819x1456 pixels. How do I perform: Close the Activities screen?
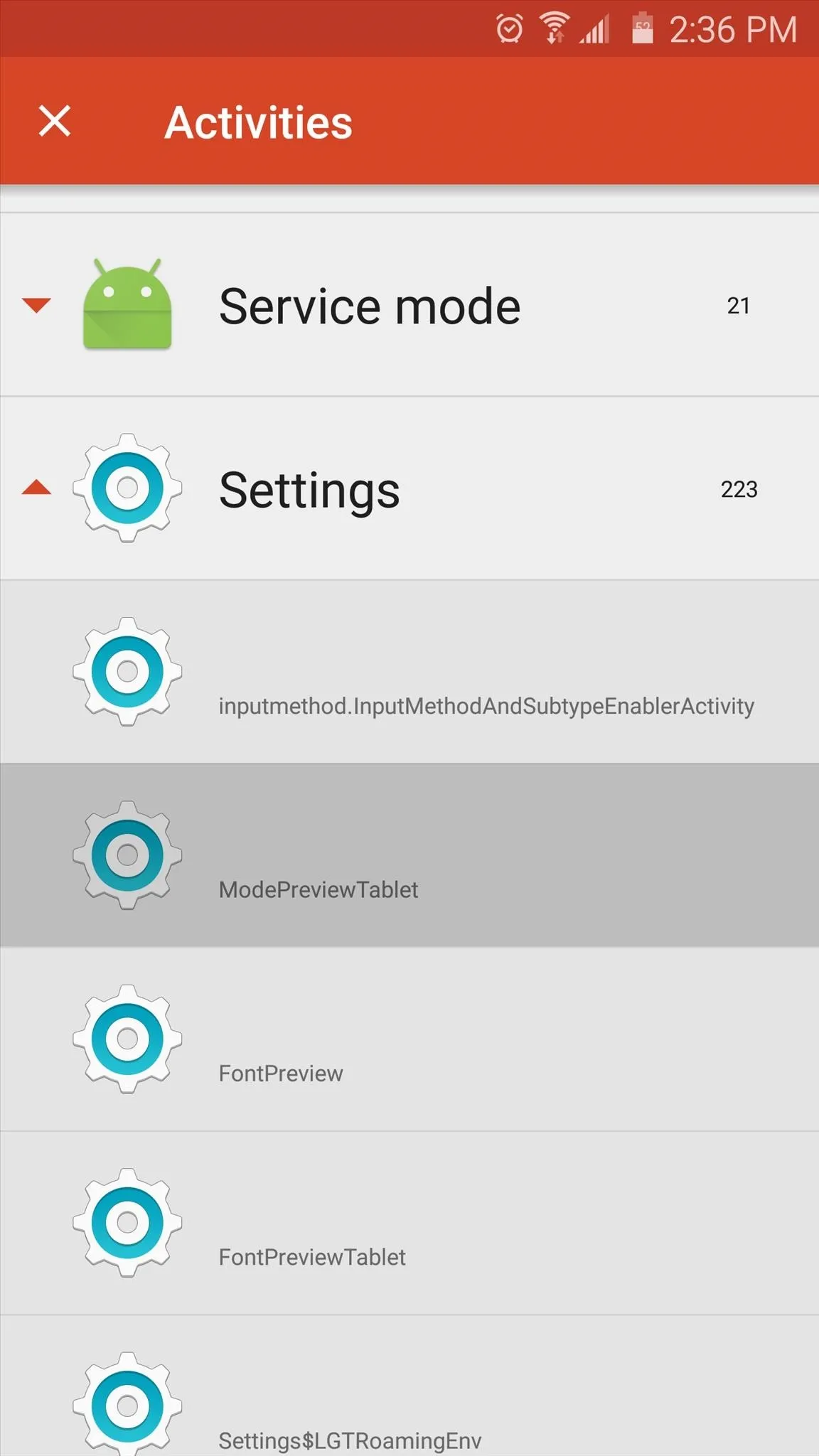(x=55, y=121)
